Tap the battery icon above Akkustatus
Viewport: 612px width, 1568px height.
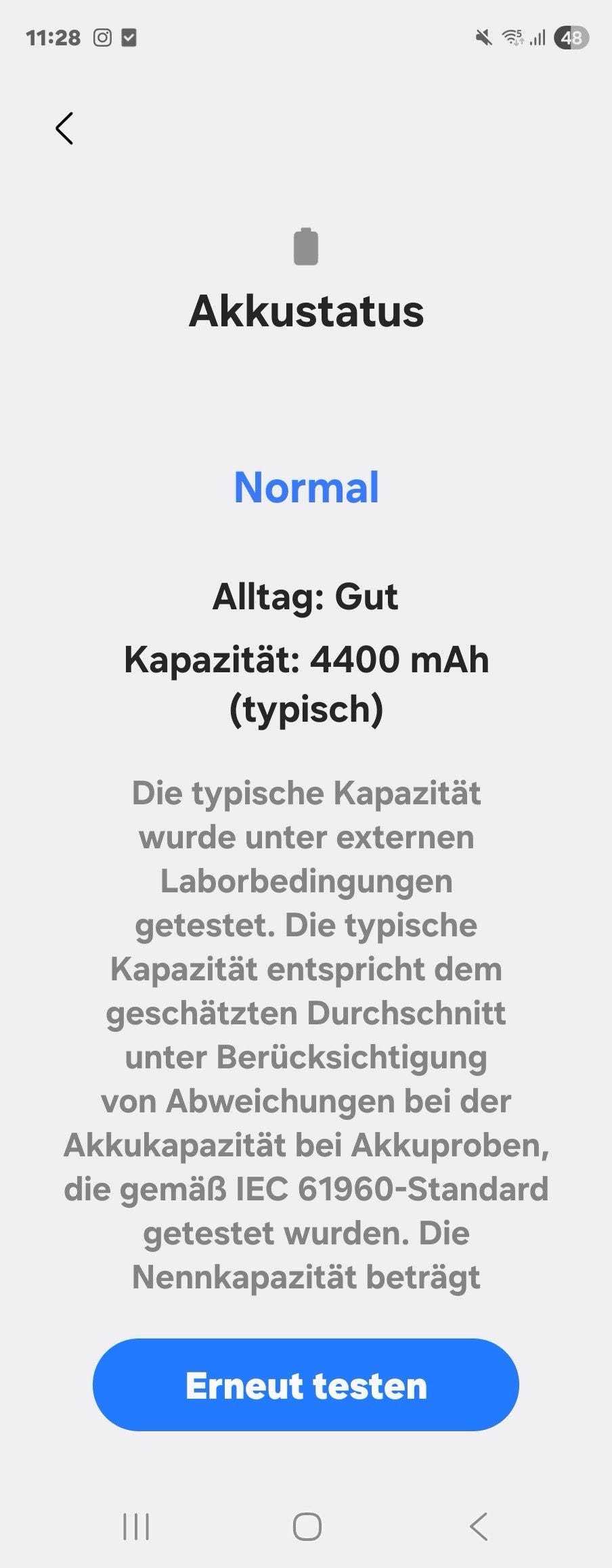(306, 247)
